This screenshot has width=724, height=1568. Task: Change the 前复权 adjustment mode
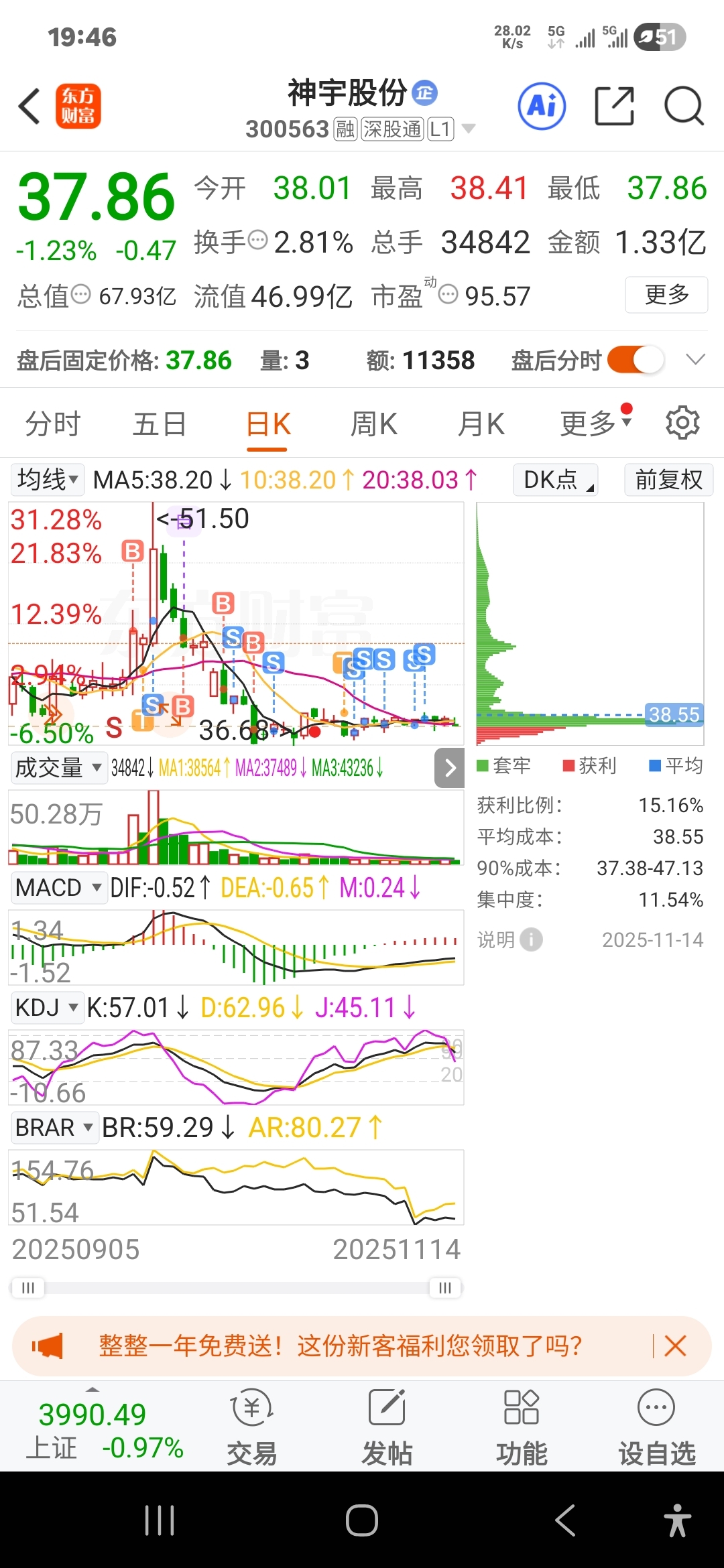tap(668, 480)
